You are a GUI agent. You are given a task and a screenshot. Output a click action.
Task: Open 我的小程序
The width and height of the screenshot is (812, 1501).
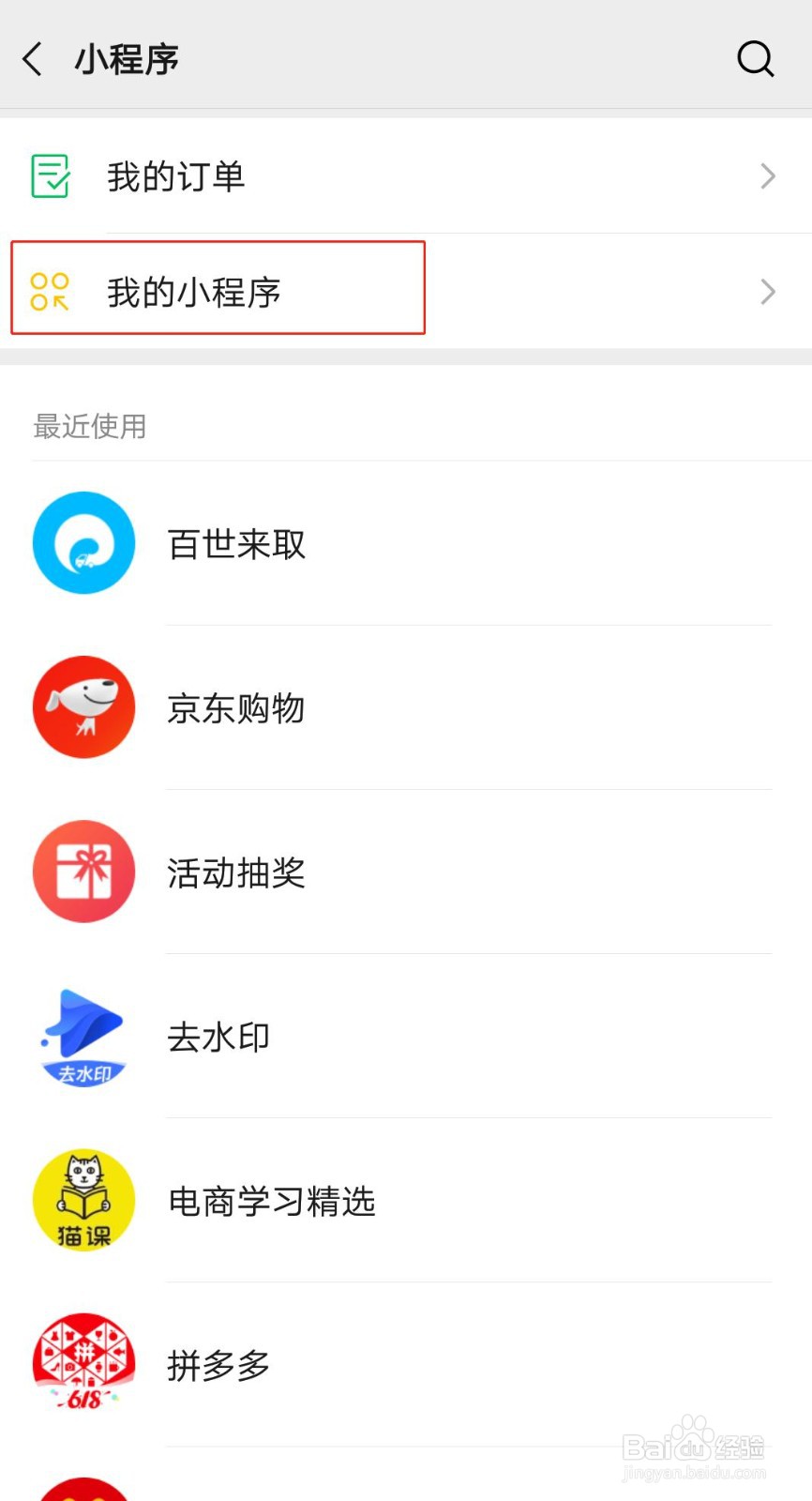click(x=406, y=292)
